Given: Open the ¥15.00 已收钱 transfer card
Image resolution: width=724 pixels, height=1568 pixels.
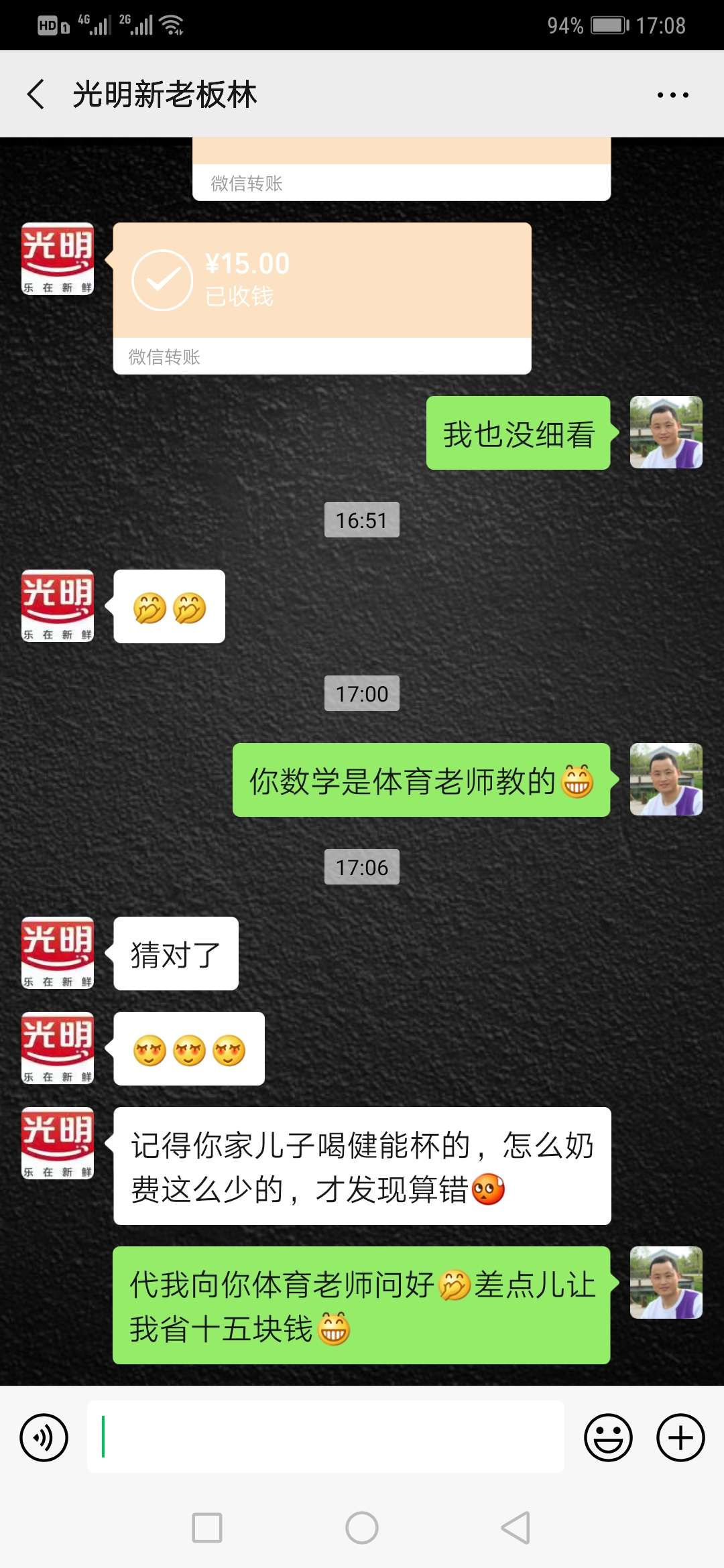Looking at the screenshot, I should tap(322, 298).
